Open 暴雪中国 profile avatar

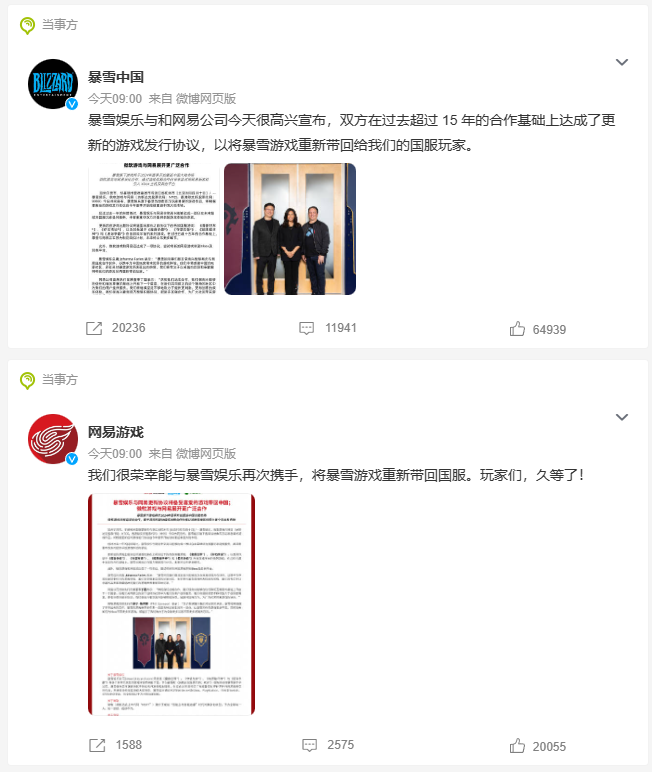[x=53, y=84]
